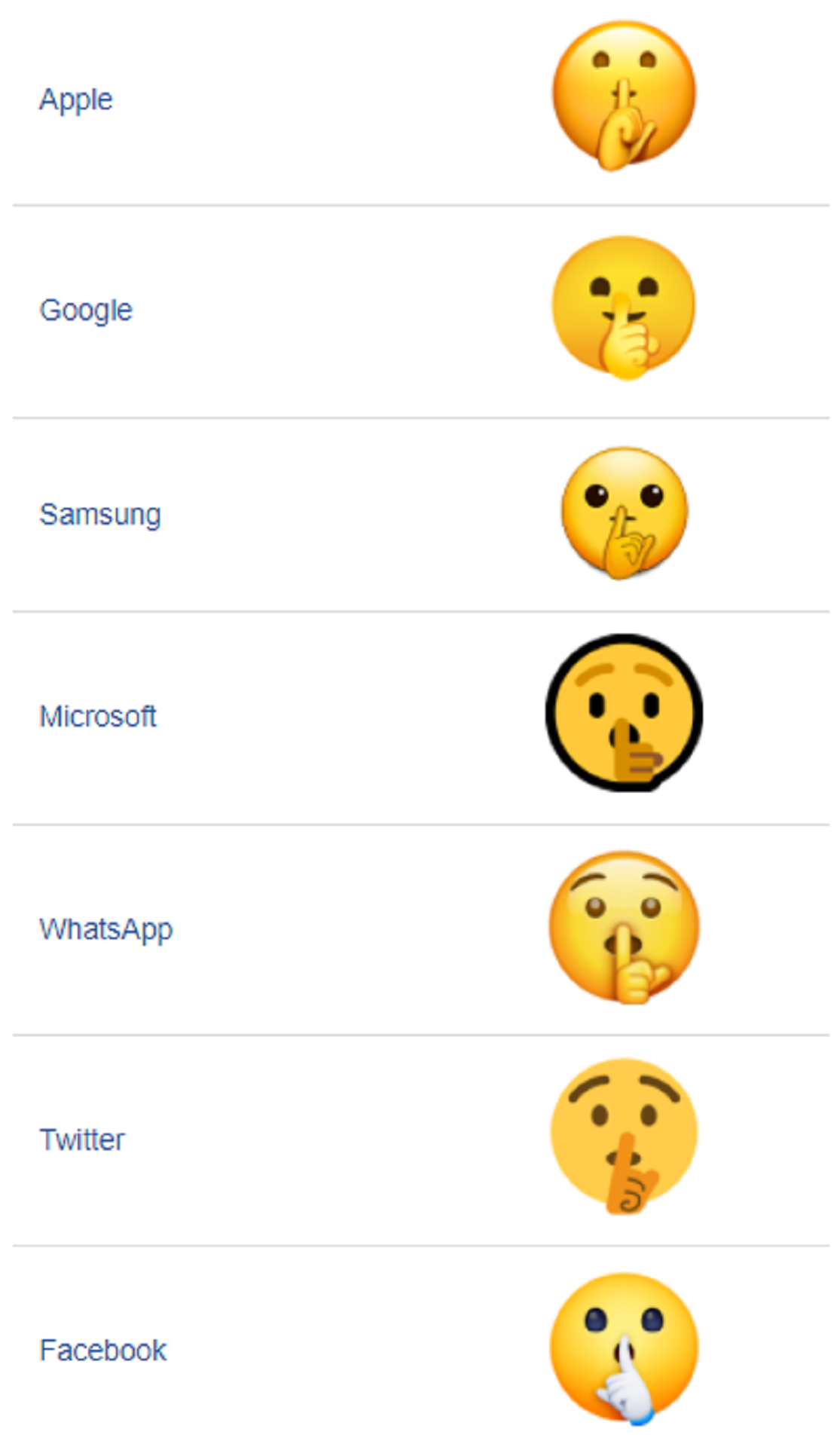This screenshot has height=1447, width=840.
Task: Open the Apple vendor link
Action: [x=76, y=100]
